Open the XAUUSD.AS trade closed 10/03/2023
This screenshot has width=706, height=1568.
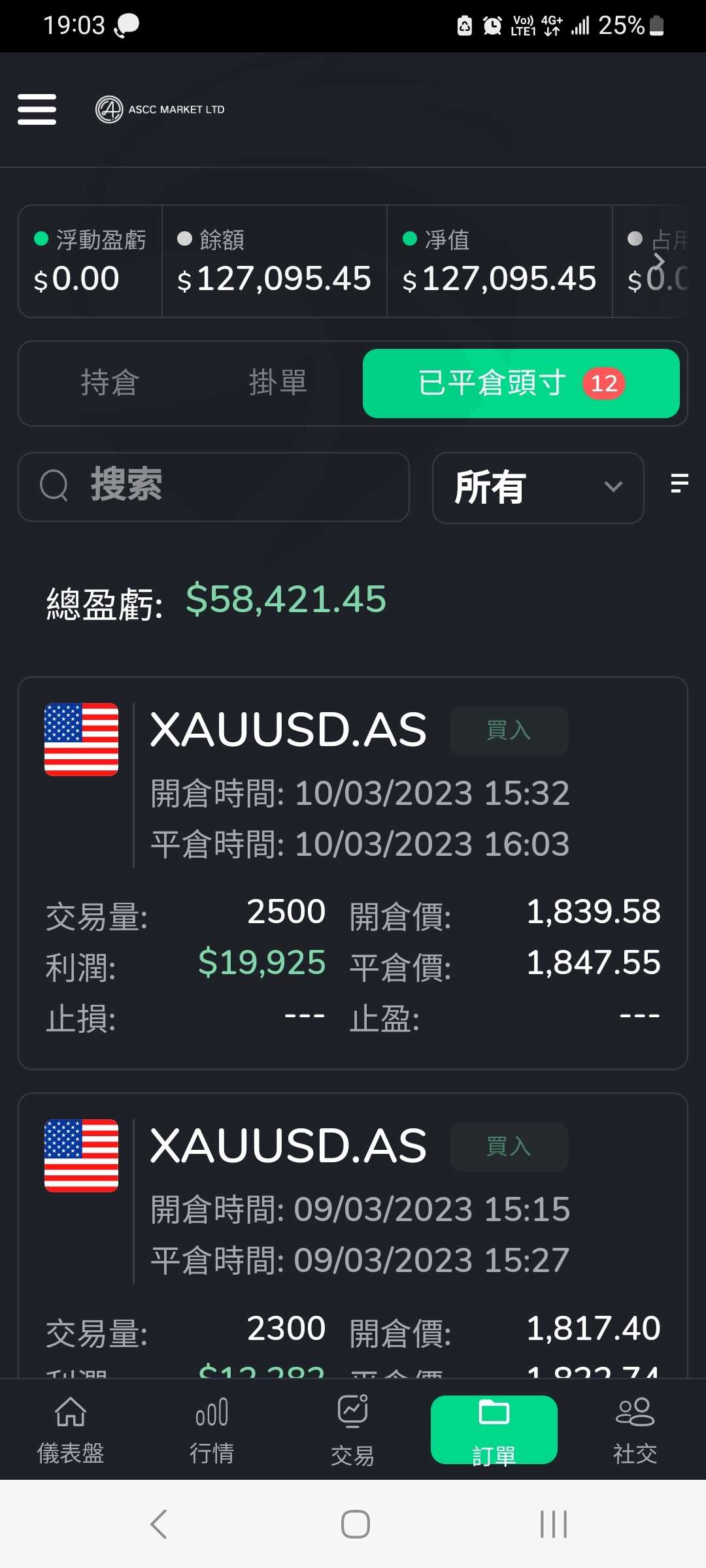point(353,873)
